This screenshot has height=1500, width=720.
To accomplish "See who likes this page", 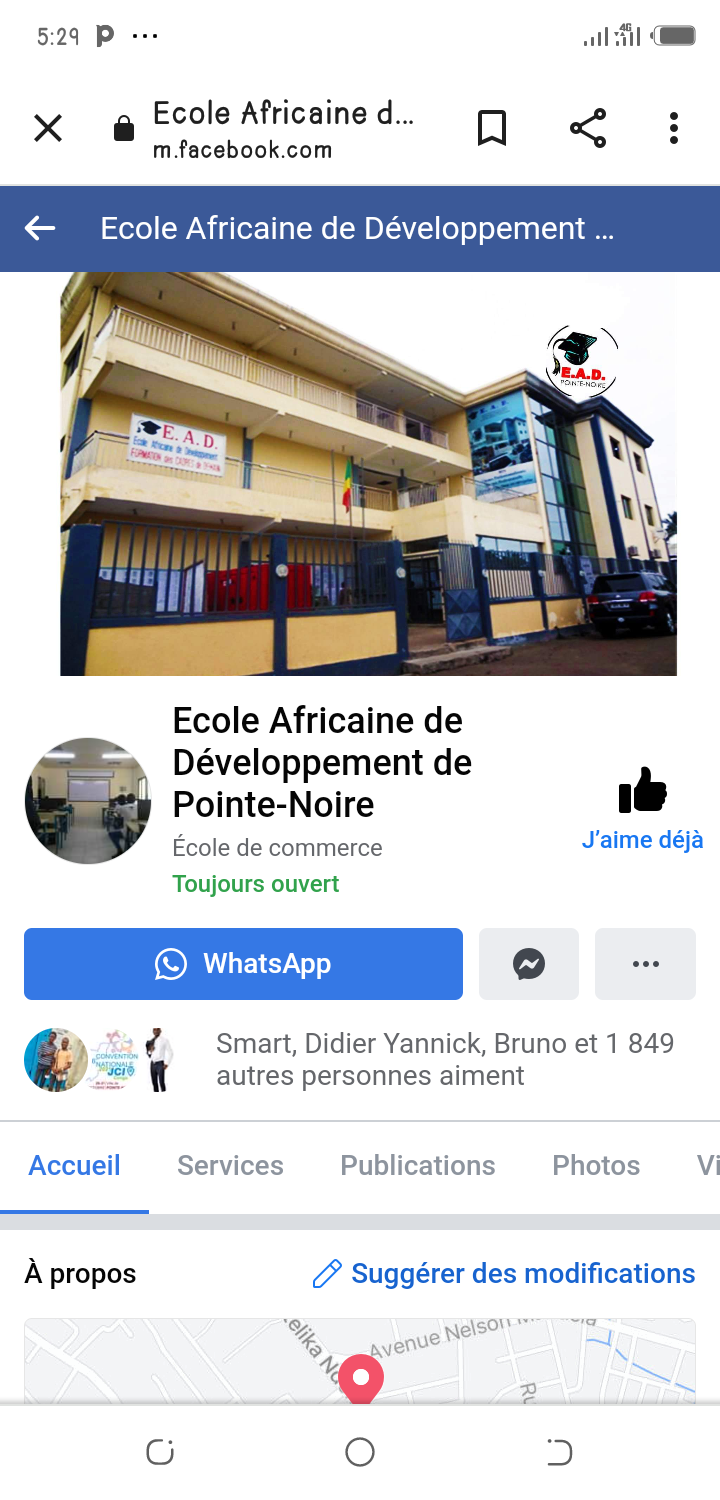I will pos(445,1060).
